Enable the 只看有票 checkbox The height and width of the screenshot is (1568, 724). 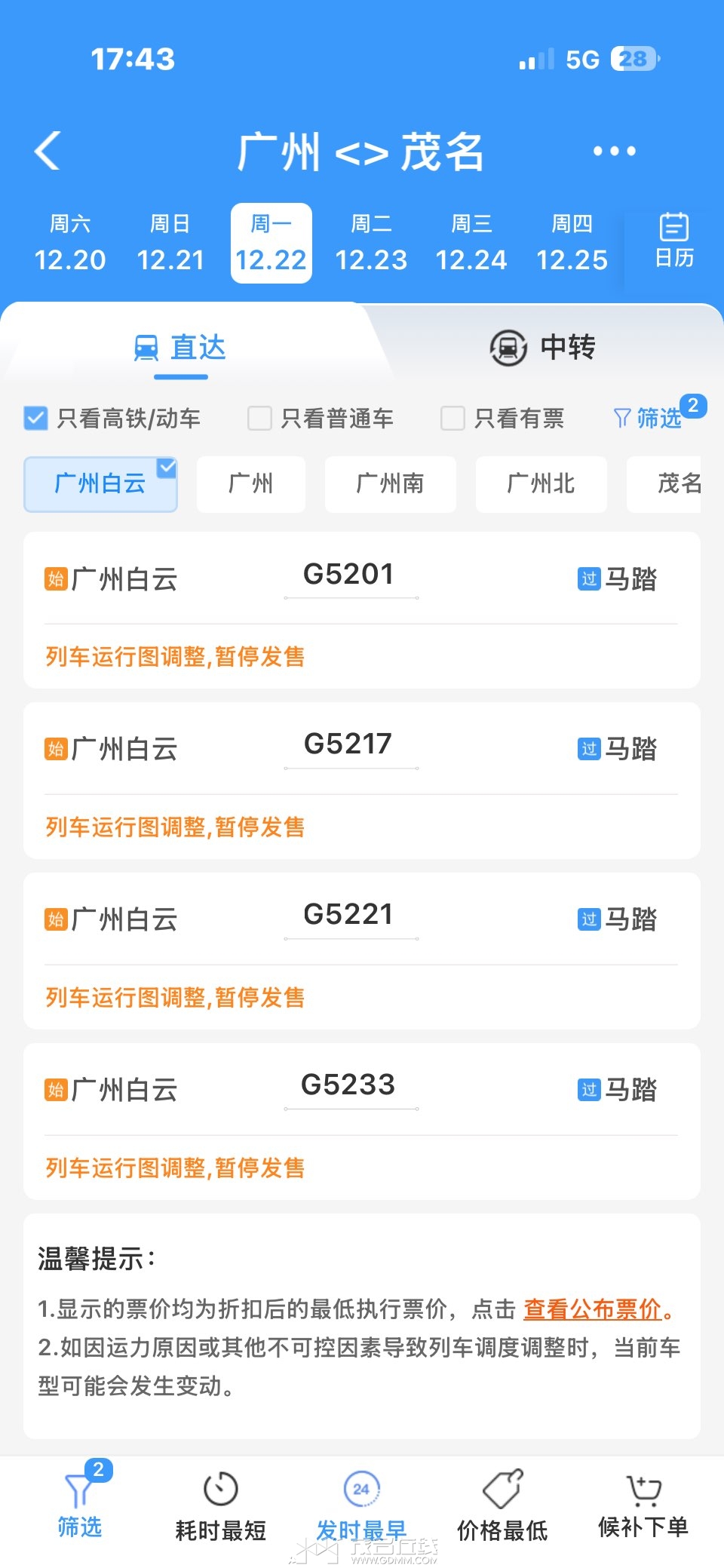point(452,418)
